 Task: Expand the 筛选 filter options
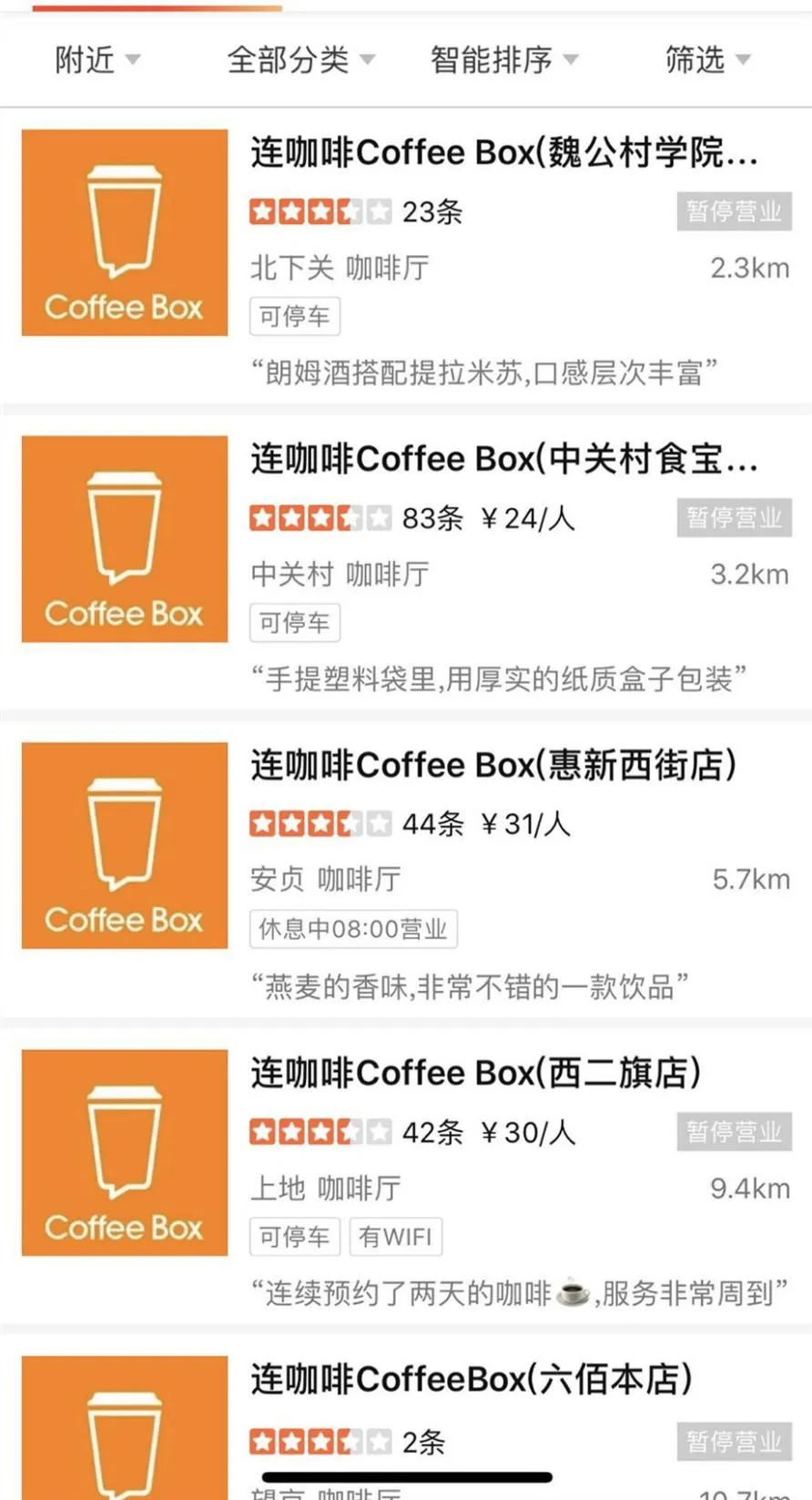pos(706,60)
